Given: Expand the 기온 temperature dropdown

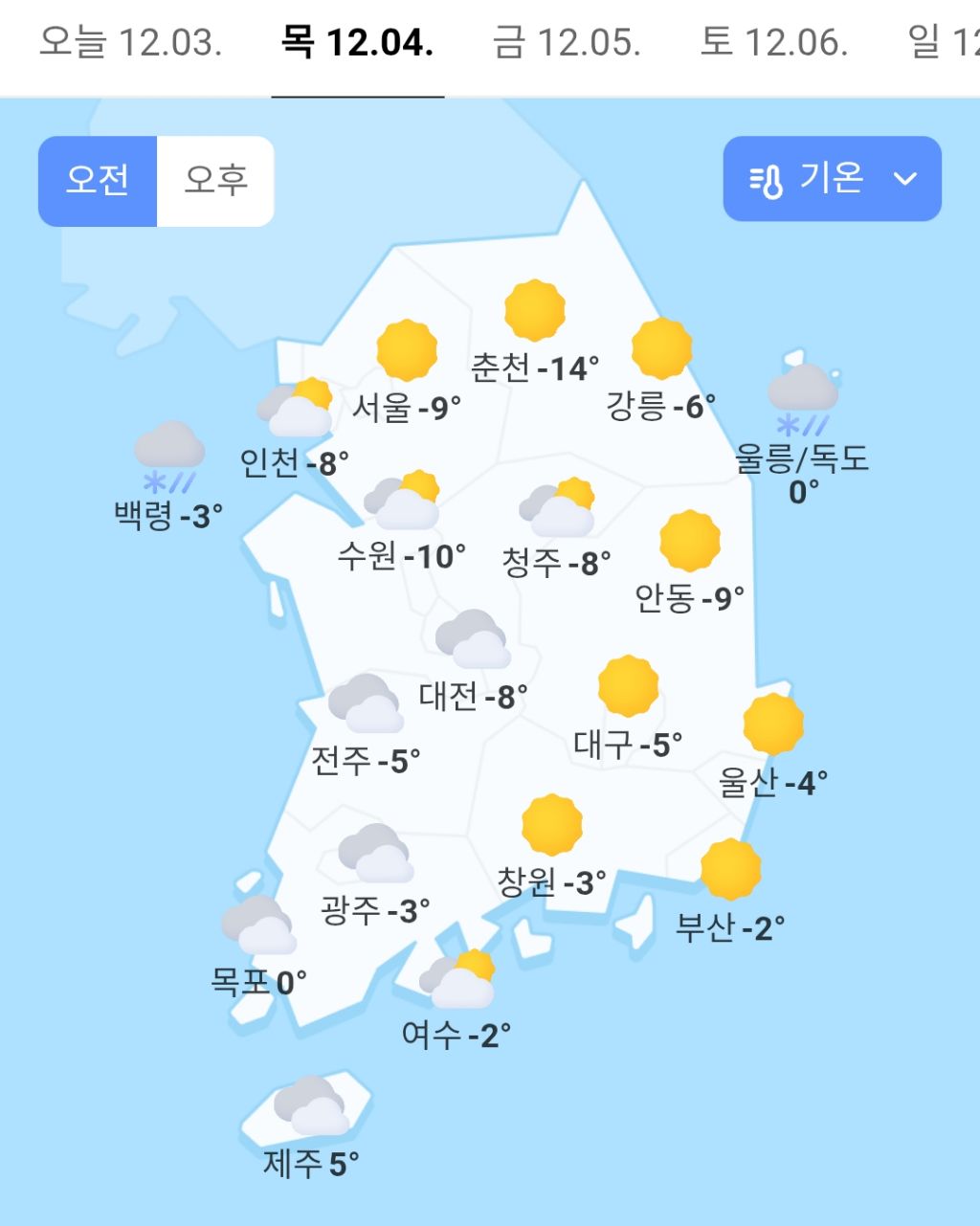Looking at the screenshot, I should [x=832, y=179].
